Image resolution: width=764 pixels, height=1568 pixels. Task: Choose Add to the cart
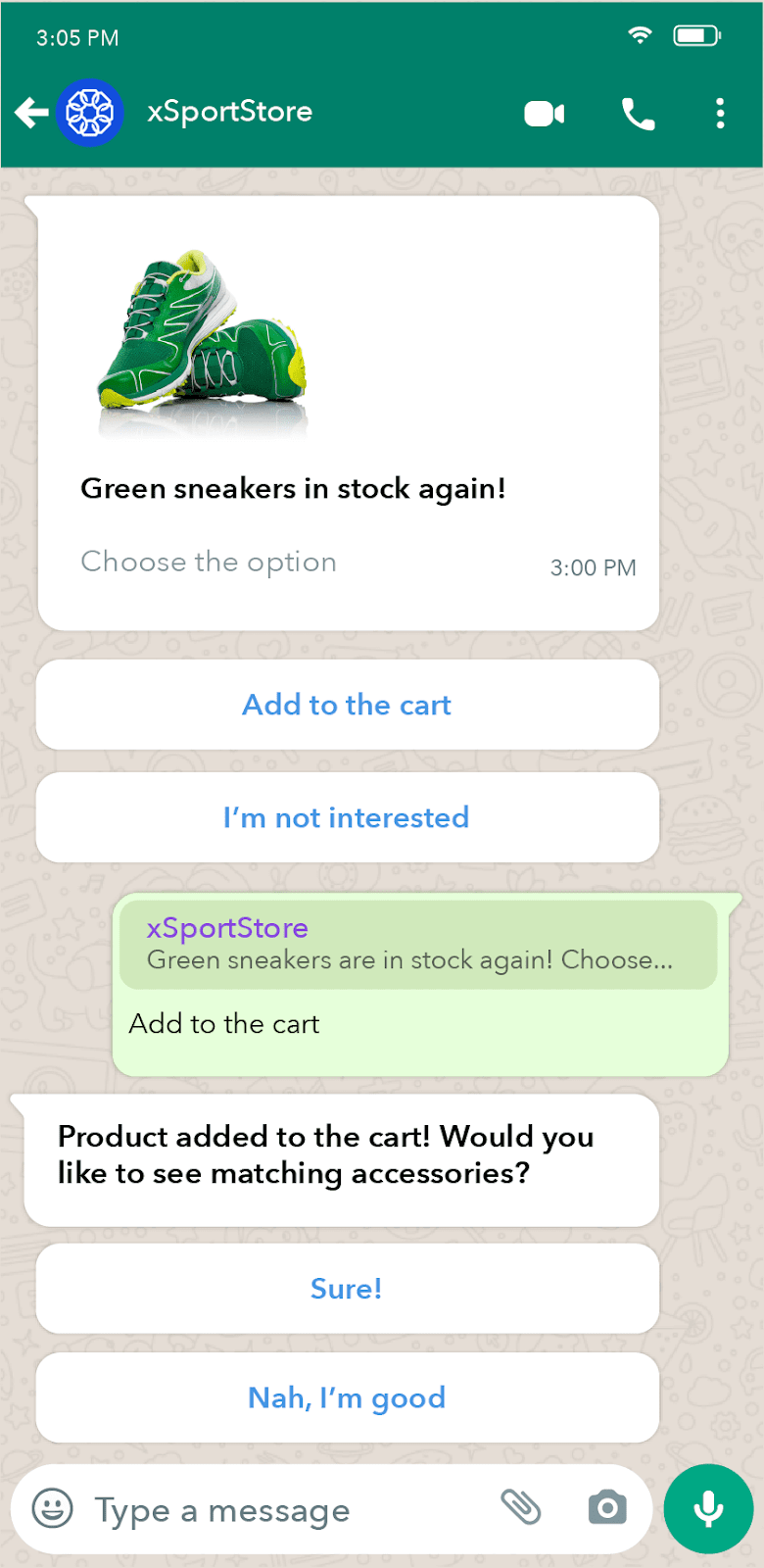(347, 705)
